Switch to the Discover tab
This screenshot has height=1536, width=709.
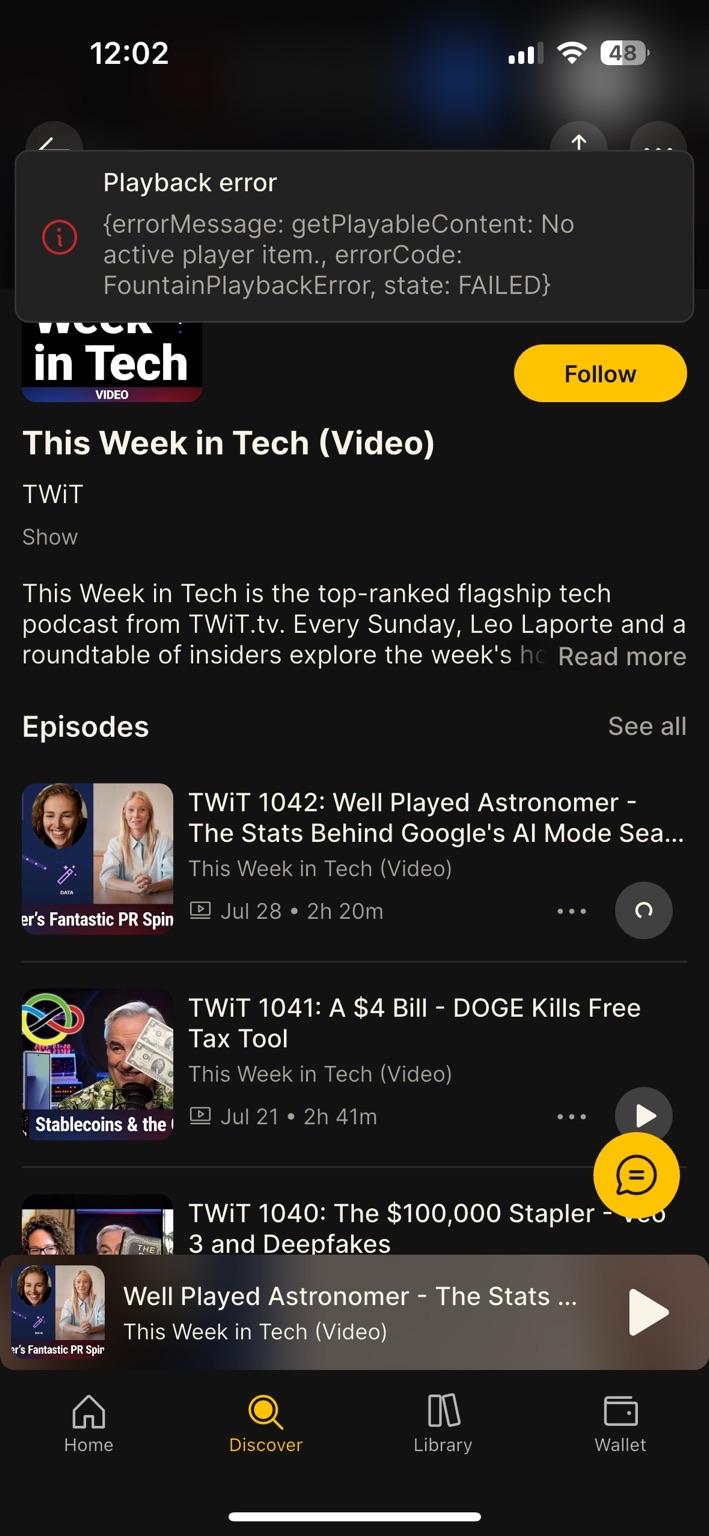pyautogui.click(x=265, y=1424)
